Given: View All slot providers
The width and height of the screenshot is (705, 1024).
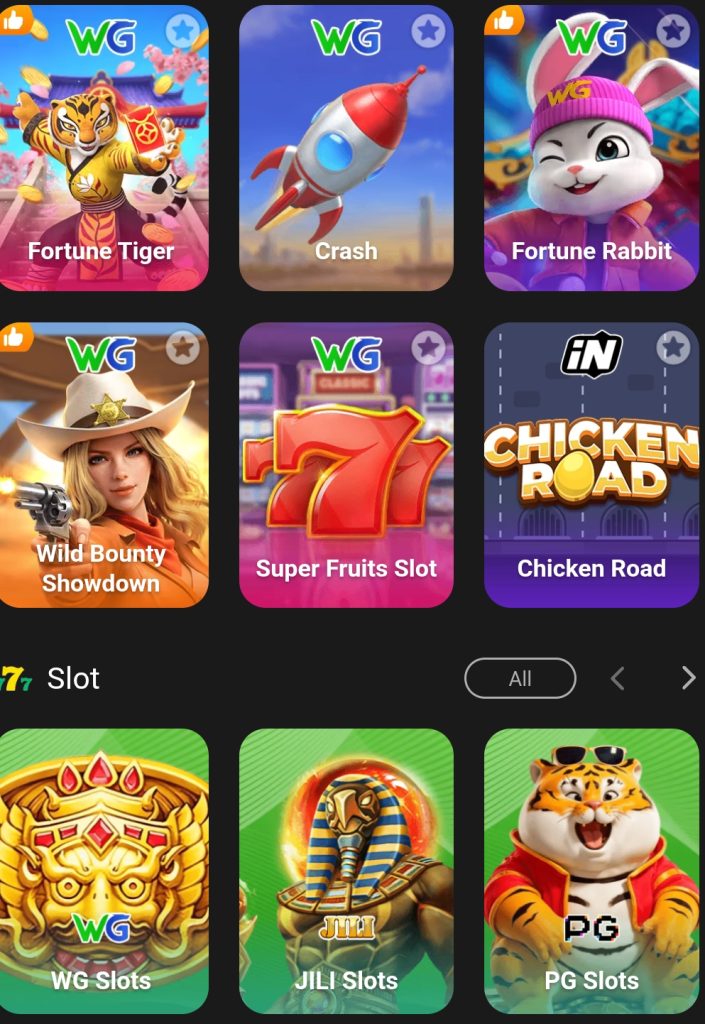Looking at the screenshot, I should point(520,678).
